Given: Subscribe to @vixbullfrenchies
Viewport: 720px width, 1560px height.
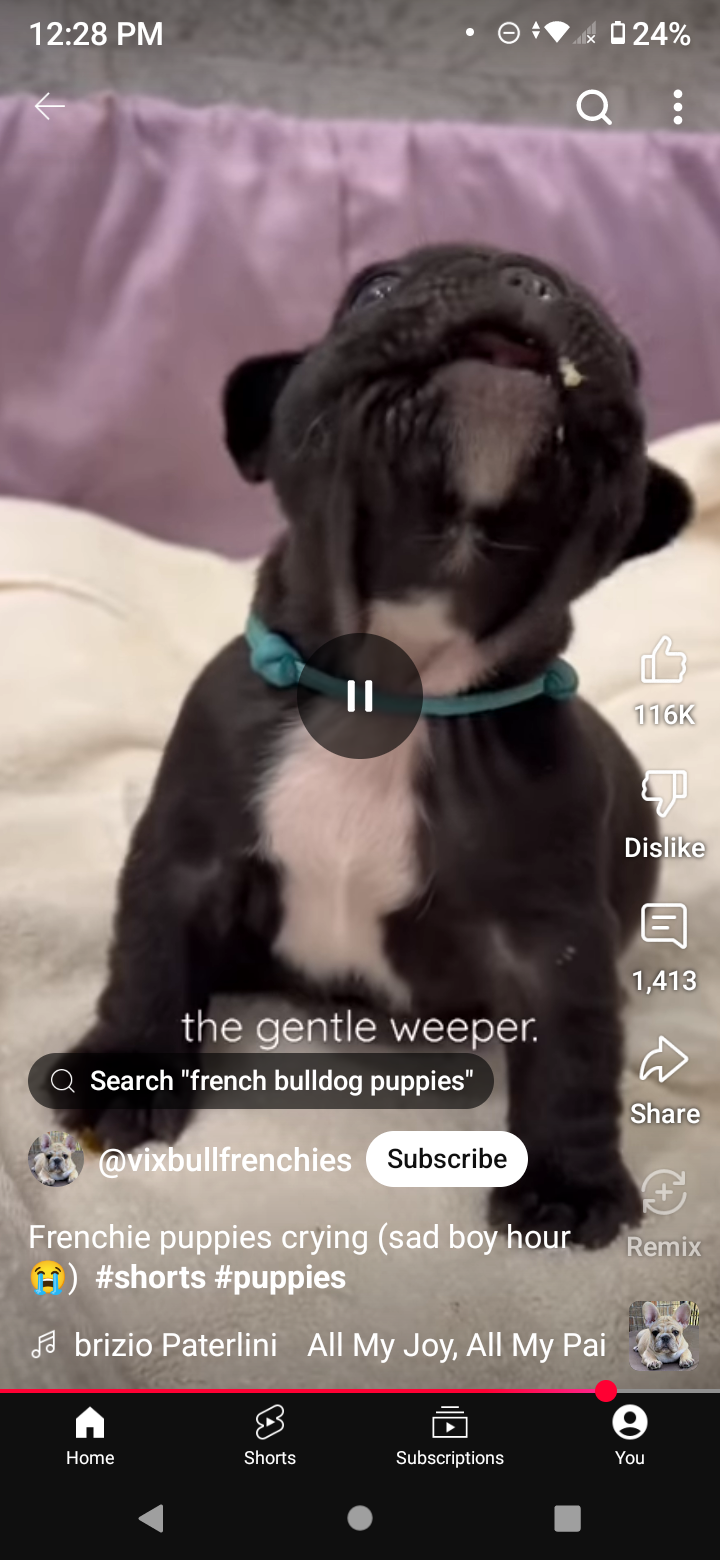Looking at the screenshot, I should tap(447, 1159).
